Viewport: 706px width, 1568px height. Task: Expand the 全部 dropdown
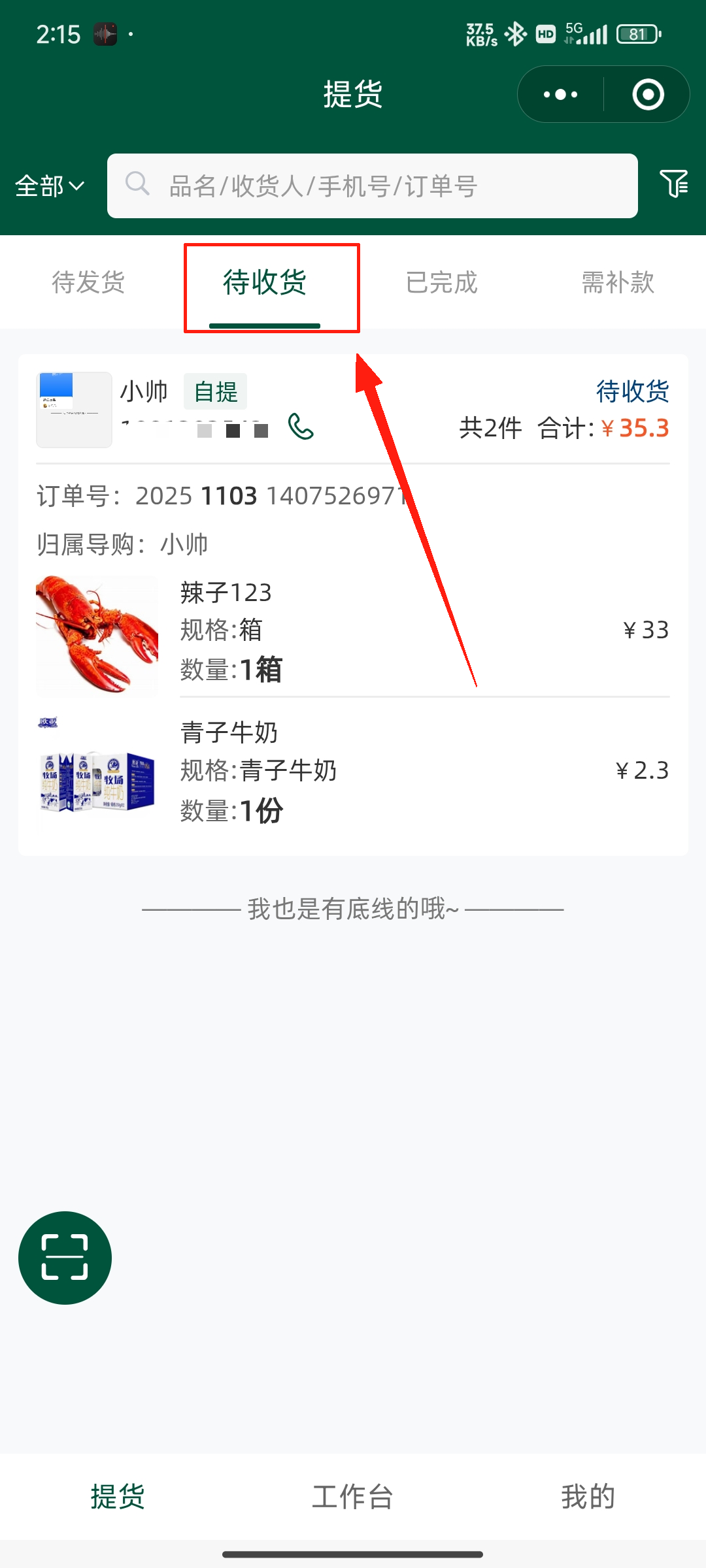(50, 186)
